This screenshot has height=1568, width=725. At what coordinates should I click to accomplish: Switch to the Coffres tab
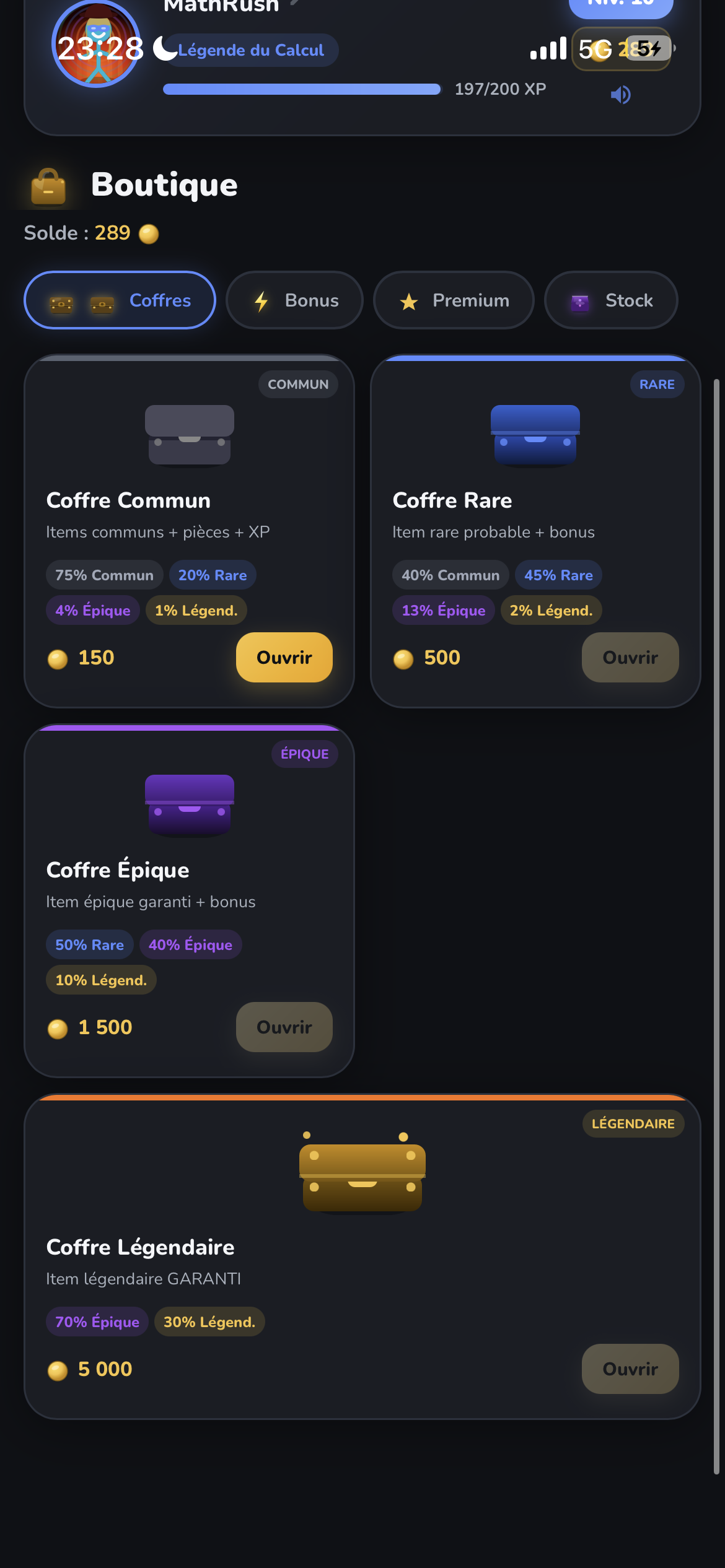point(120,300)
